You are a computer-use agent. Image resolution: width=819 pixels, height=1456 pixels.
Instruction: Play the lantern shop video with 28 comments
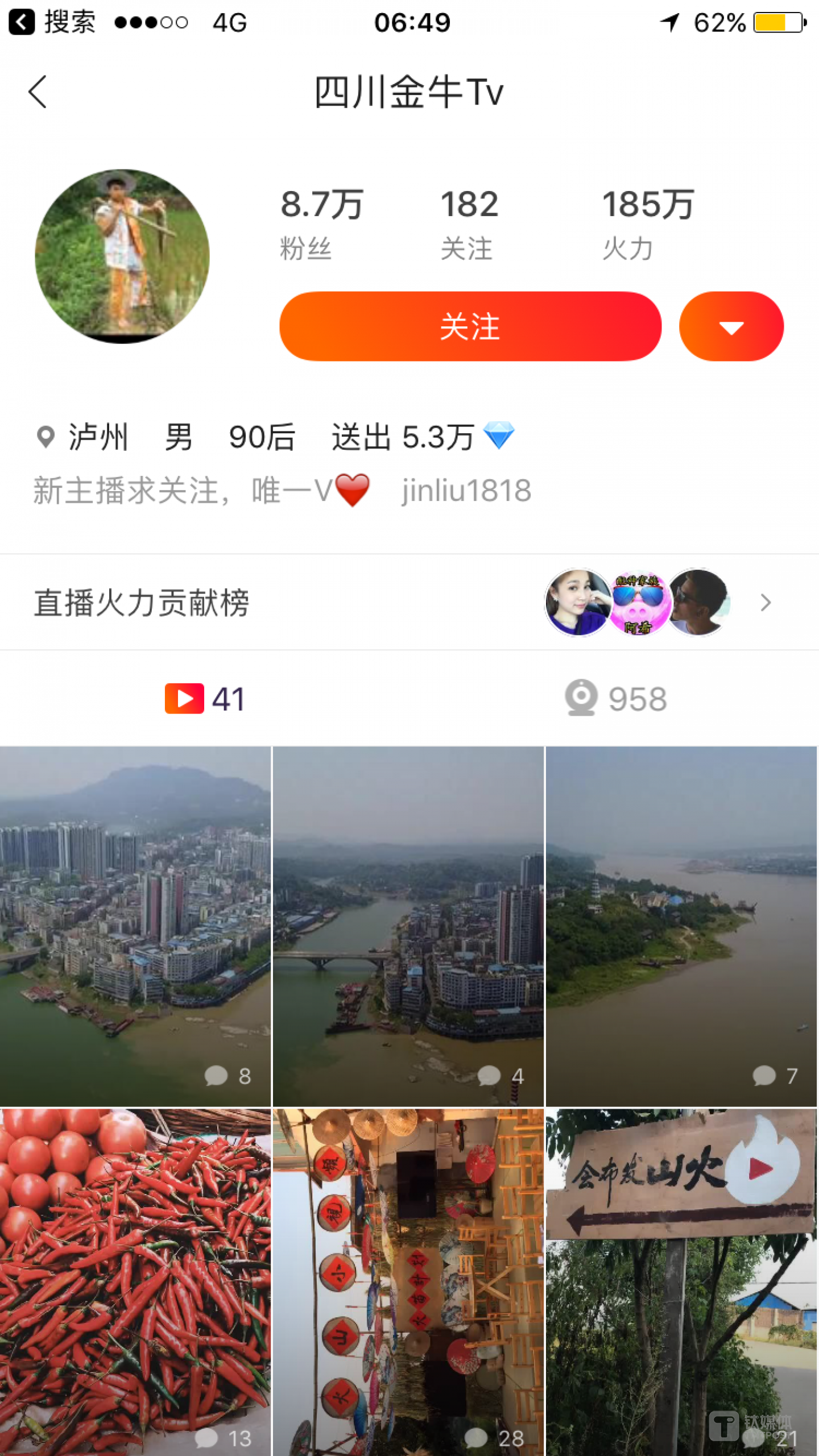coord(408,1282)
